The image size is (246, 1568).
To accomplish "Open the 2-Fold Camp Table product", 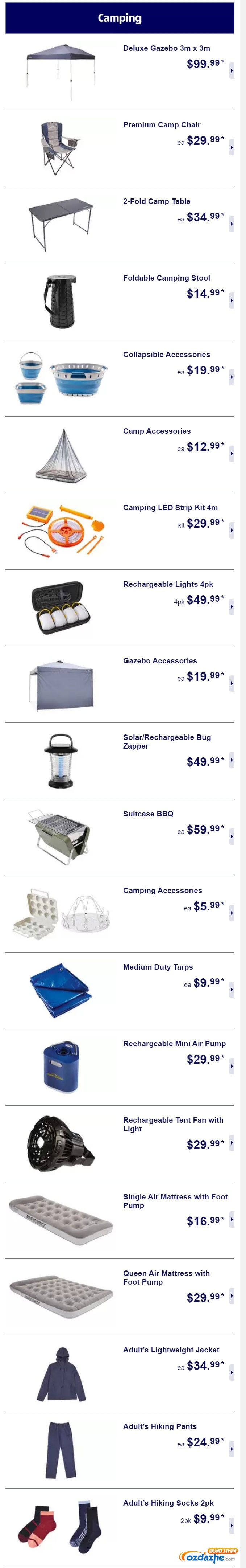I will (x=157, y=201).
